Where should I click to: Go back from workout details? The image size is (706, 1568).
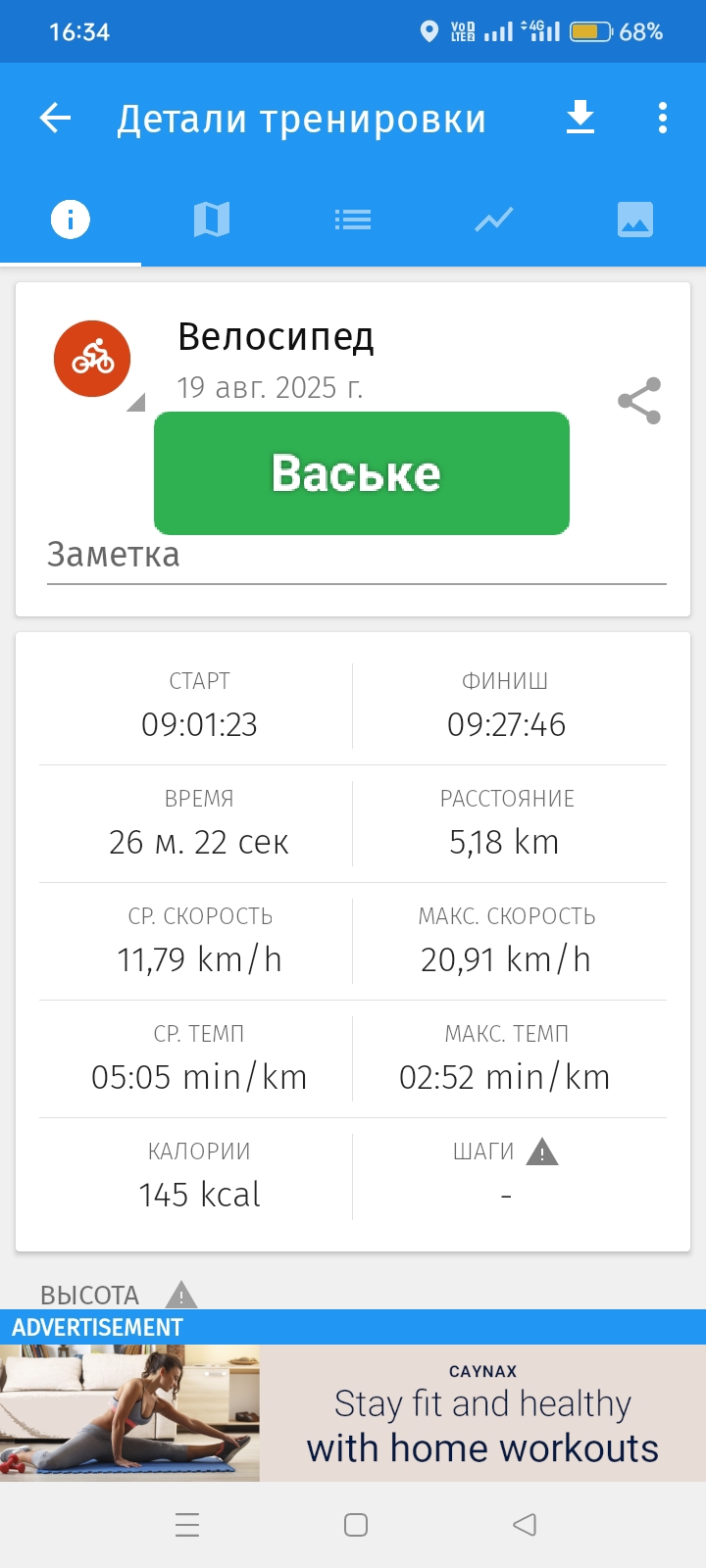pos(56,119)
